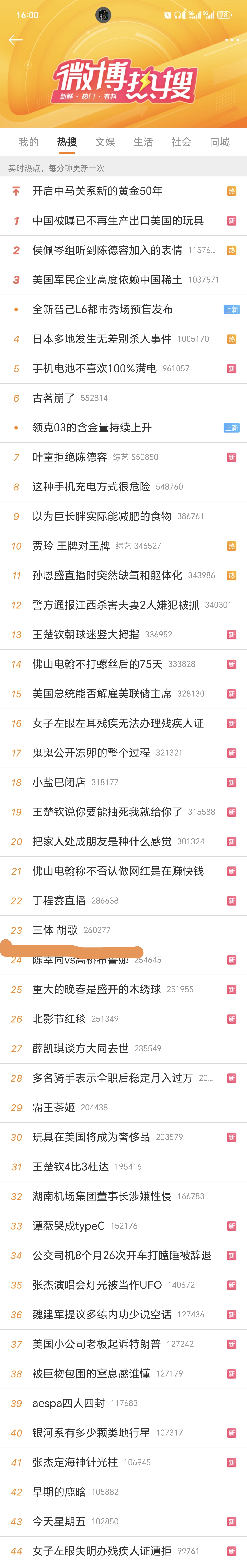View topic 侯佩岑组听到陈德容加入的表情

[x=107, y=250]
